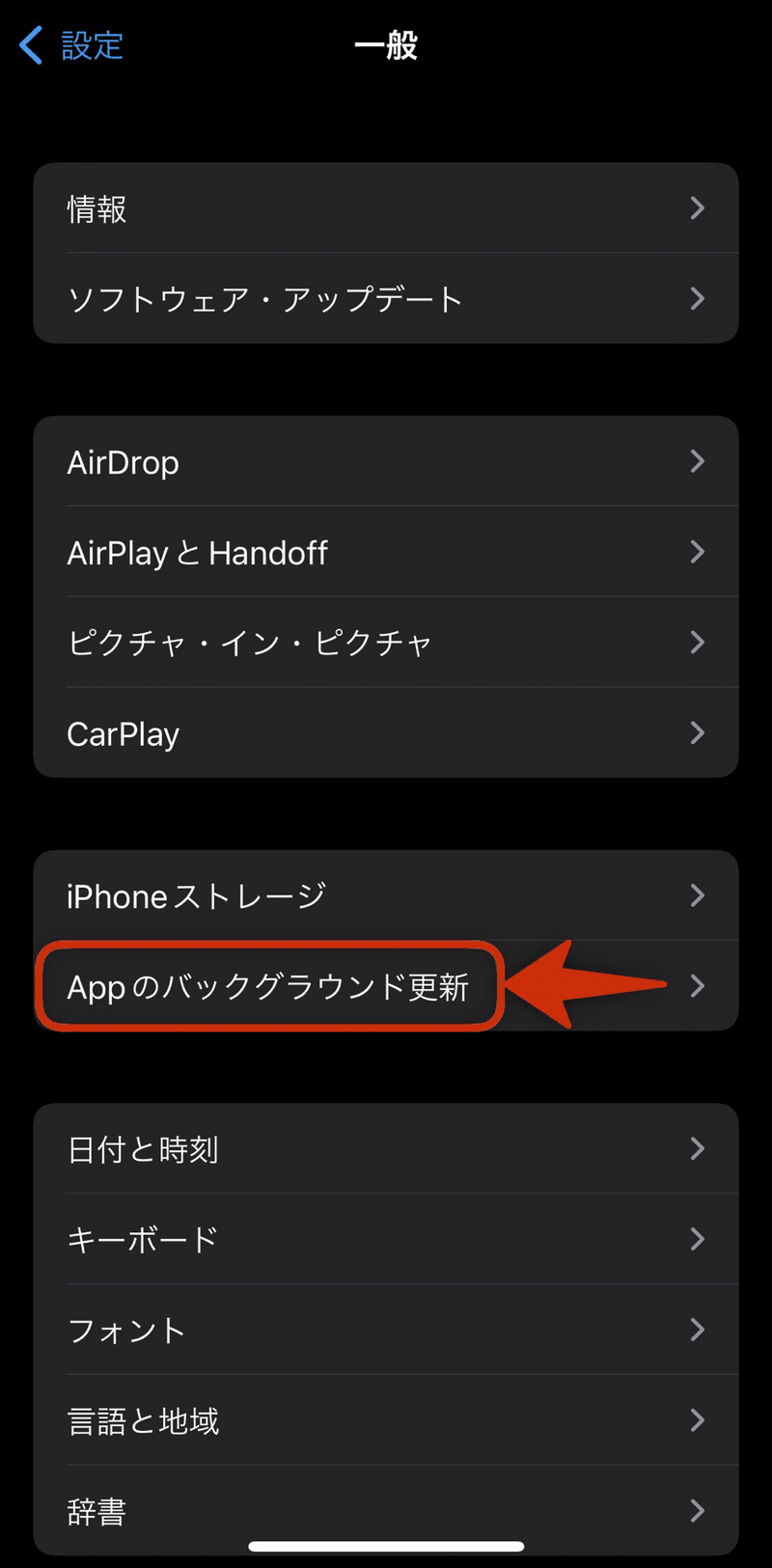The image size is (772, 1568).
Task: Open 日付と時刻 settings
Action: (x=386, y=1148)
